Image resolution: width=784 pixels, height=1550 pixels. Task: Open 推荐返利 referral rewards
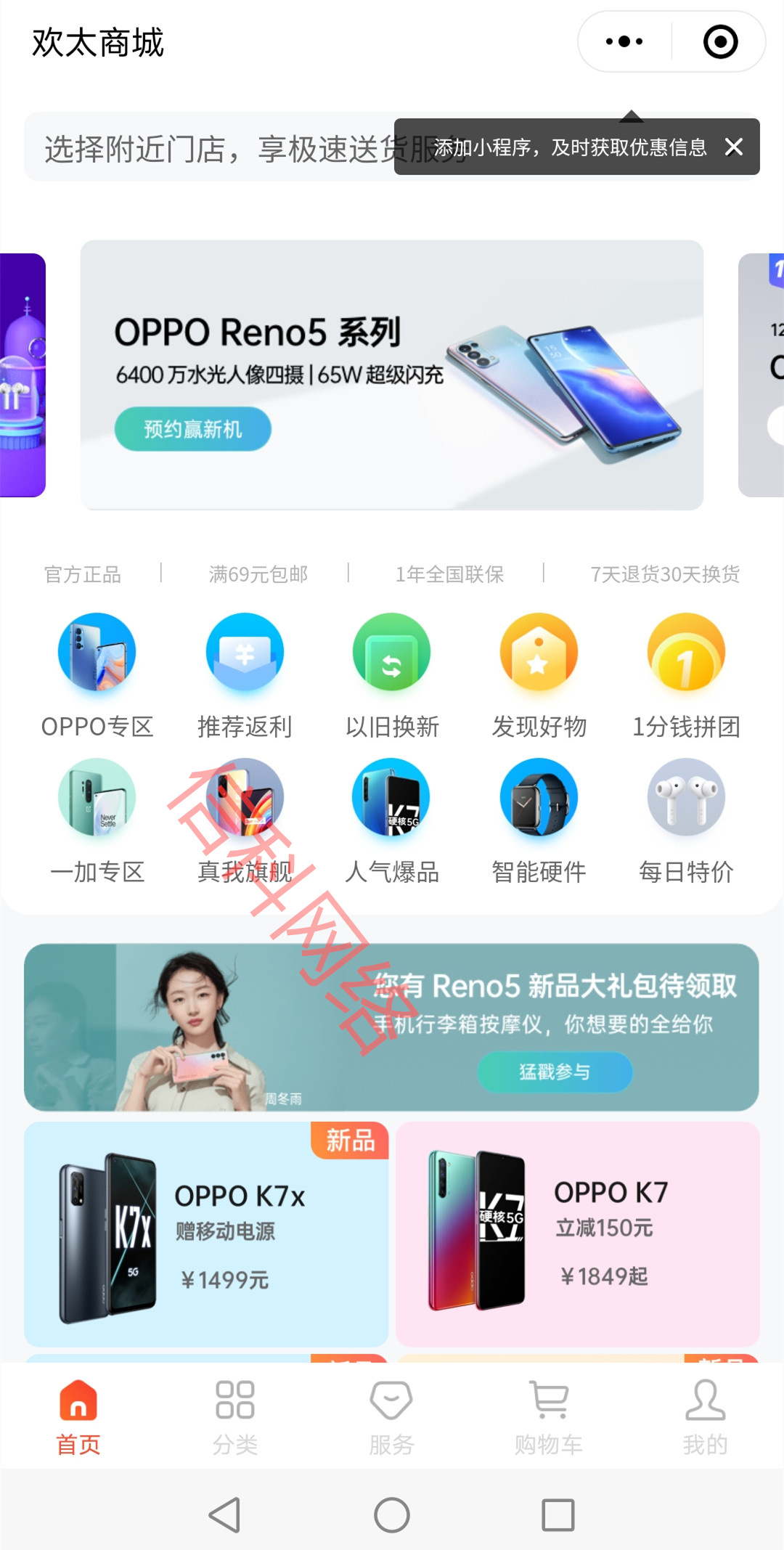pos(245,674)
